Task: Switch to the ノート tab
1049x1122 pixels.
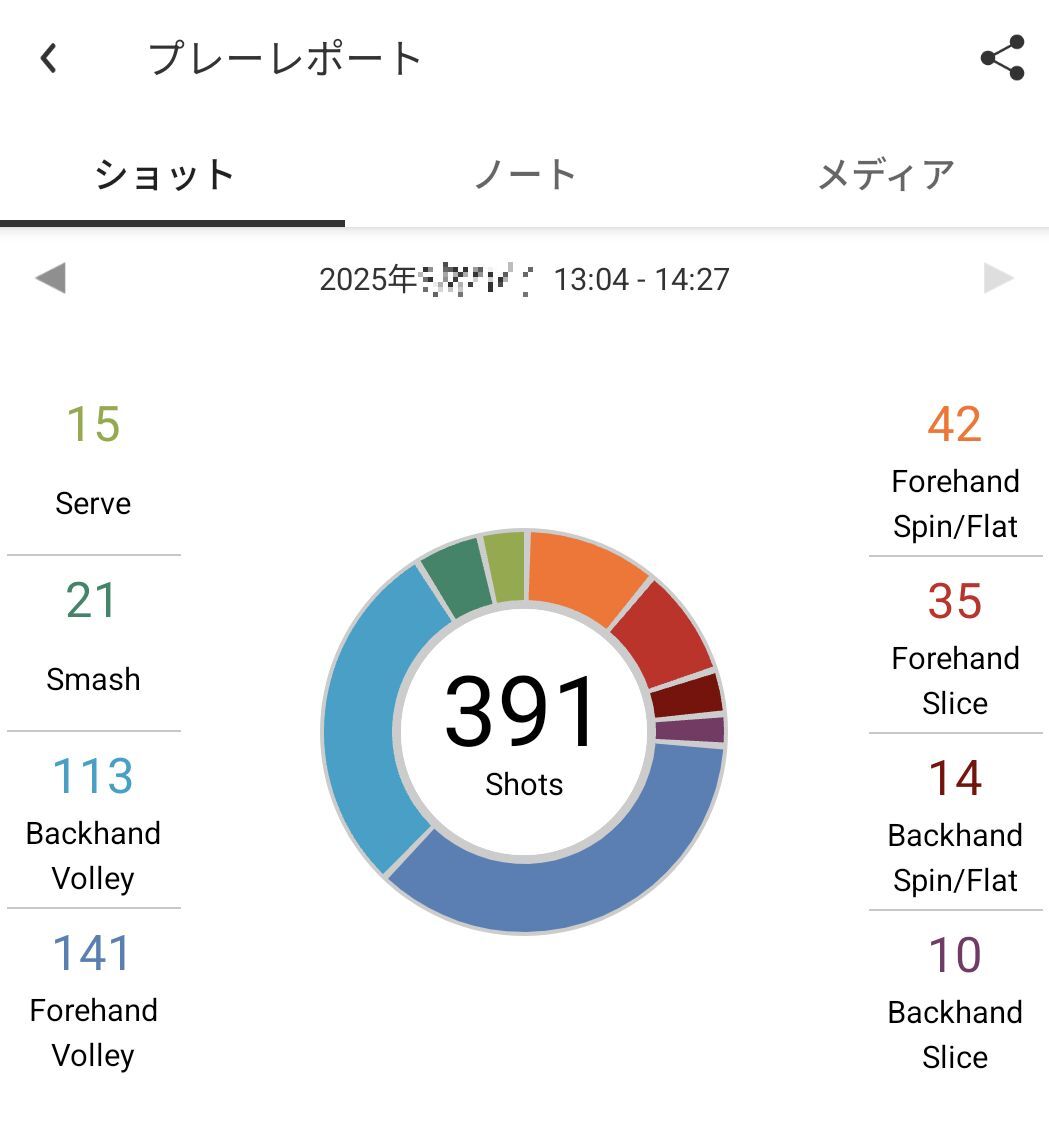Action: tap(524, 172)
